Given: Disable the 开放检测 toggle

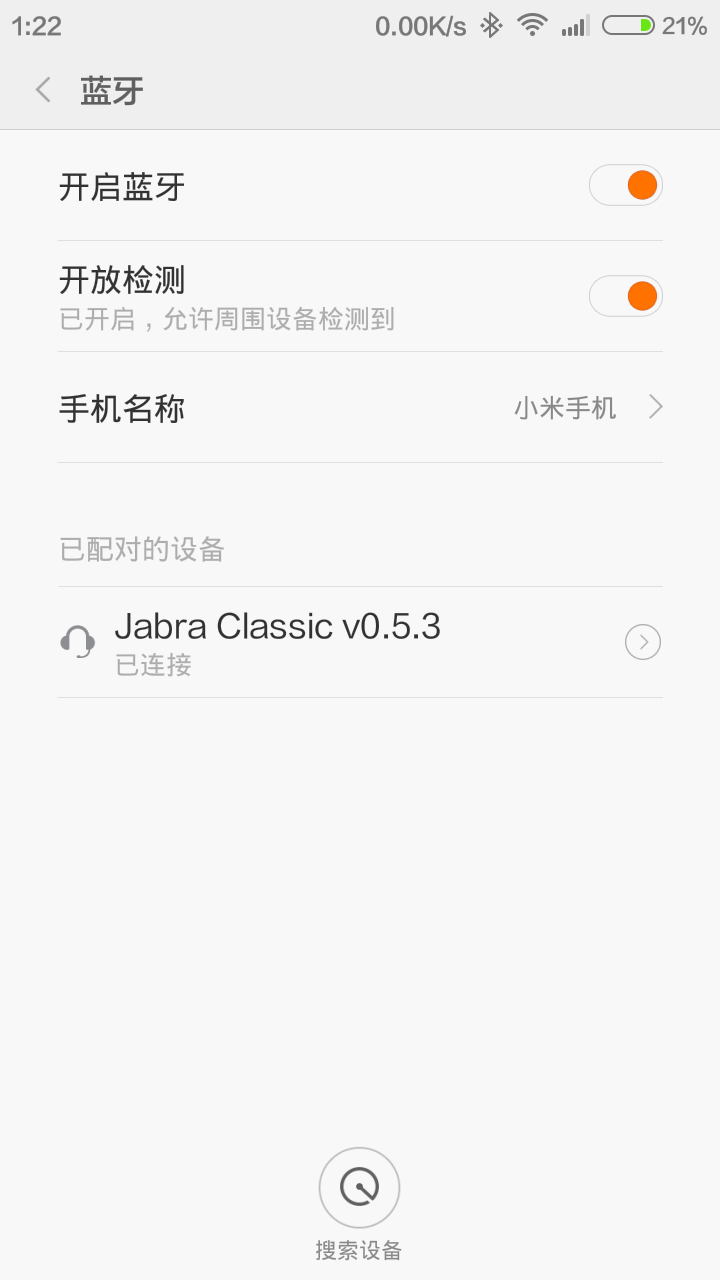Looking at the screenshot, I should (x=625, y=296).
